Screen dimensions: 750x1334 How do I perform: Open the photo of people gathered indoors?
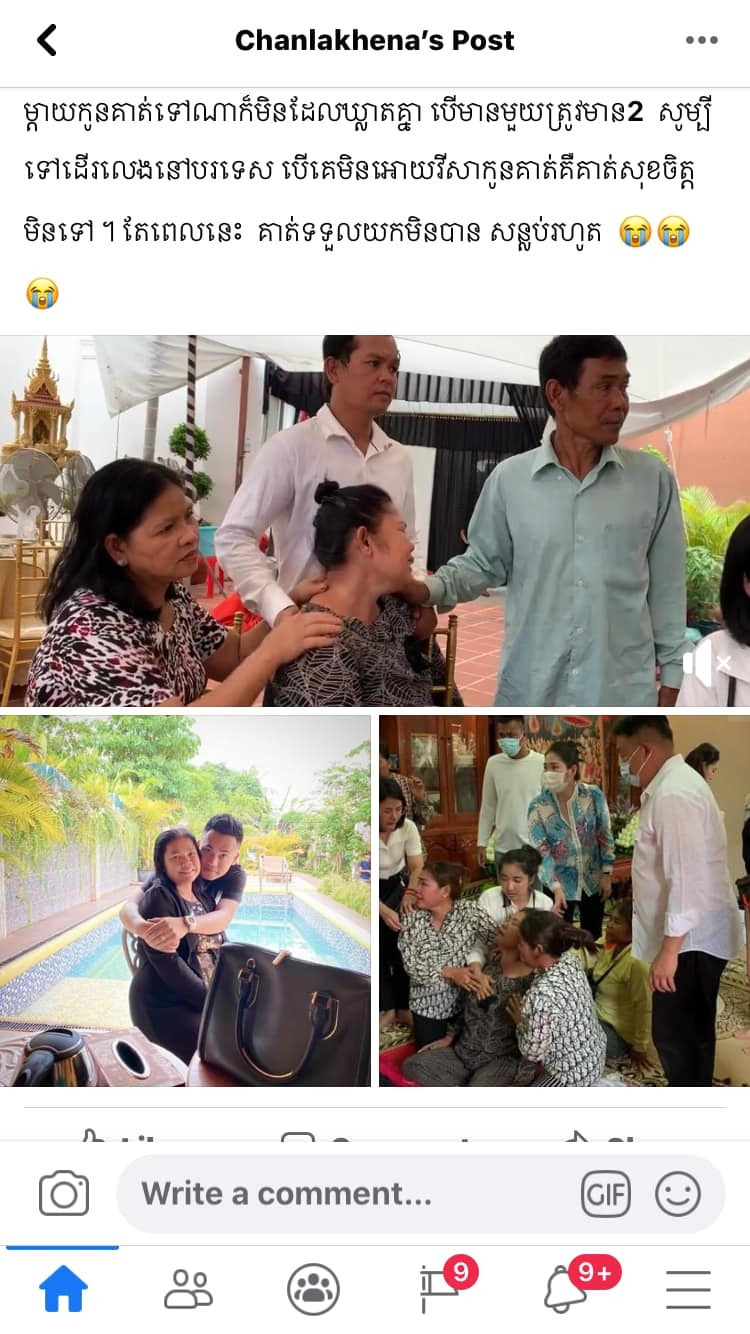pos(564,900)
